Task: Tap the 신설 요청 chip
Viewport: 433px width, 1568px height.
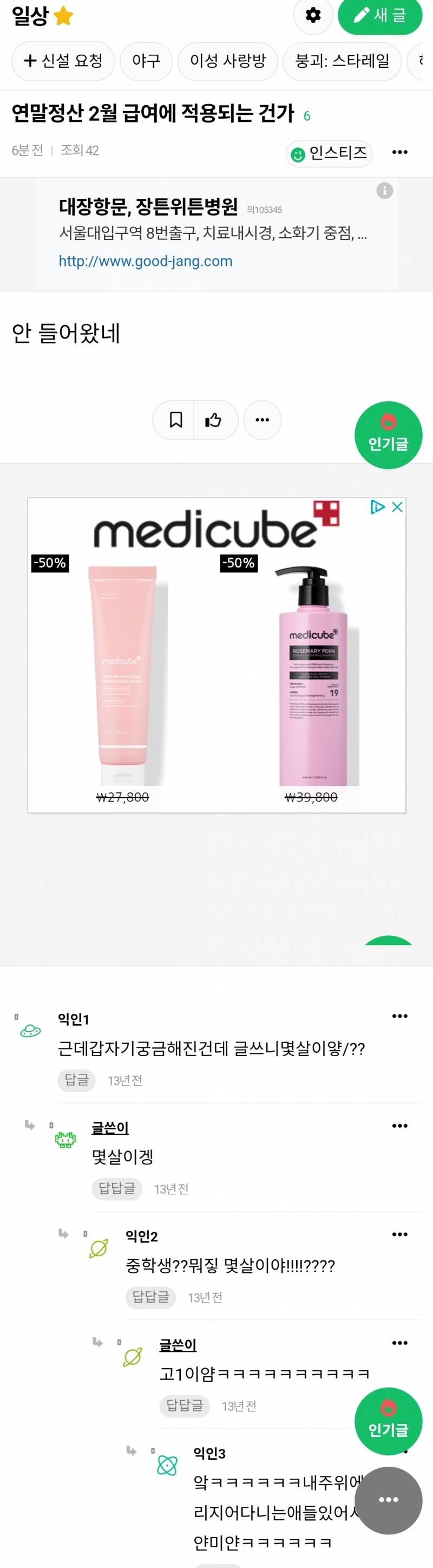Action: click(x=63, y=61)
